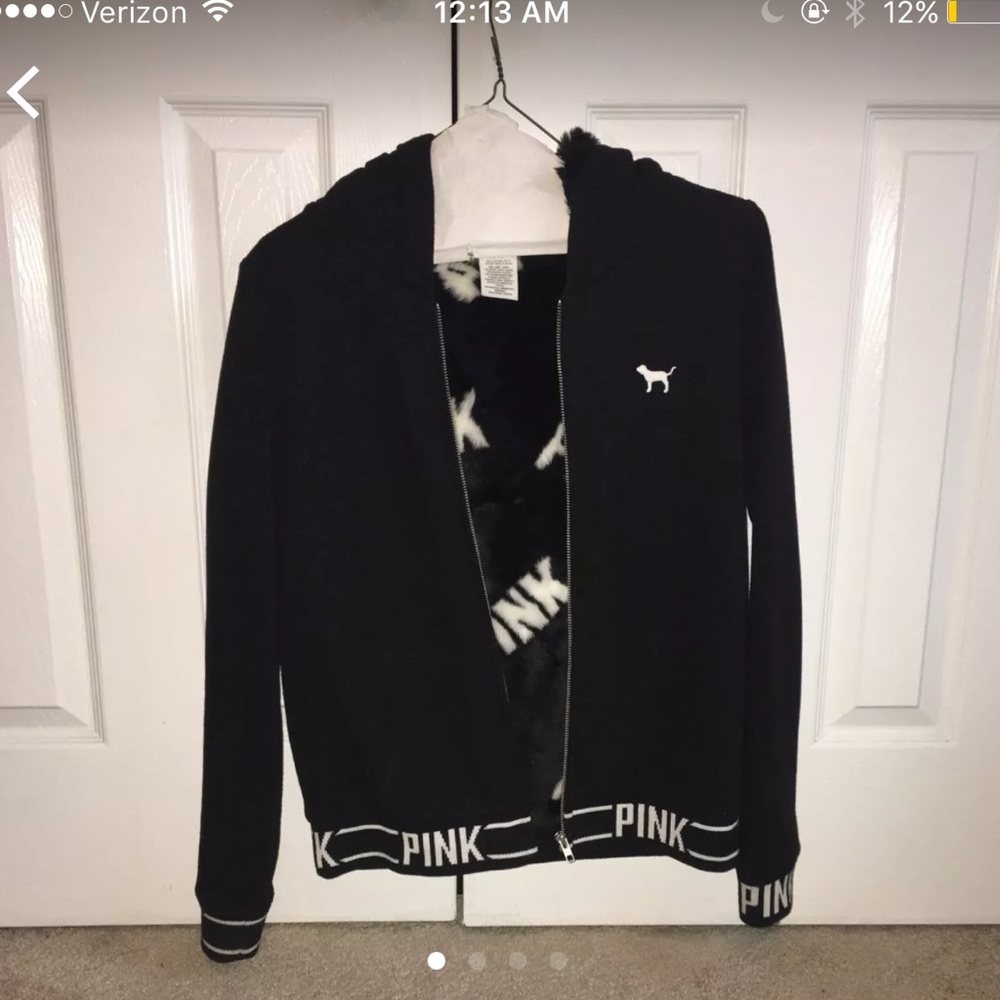Show the fourth photo via the last dot
This screenshot has width=1000, height=1000.
tap(559, 961)
